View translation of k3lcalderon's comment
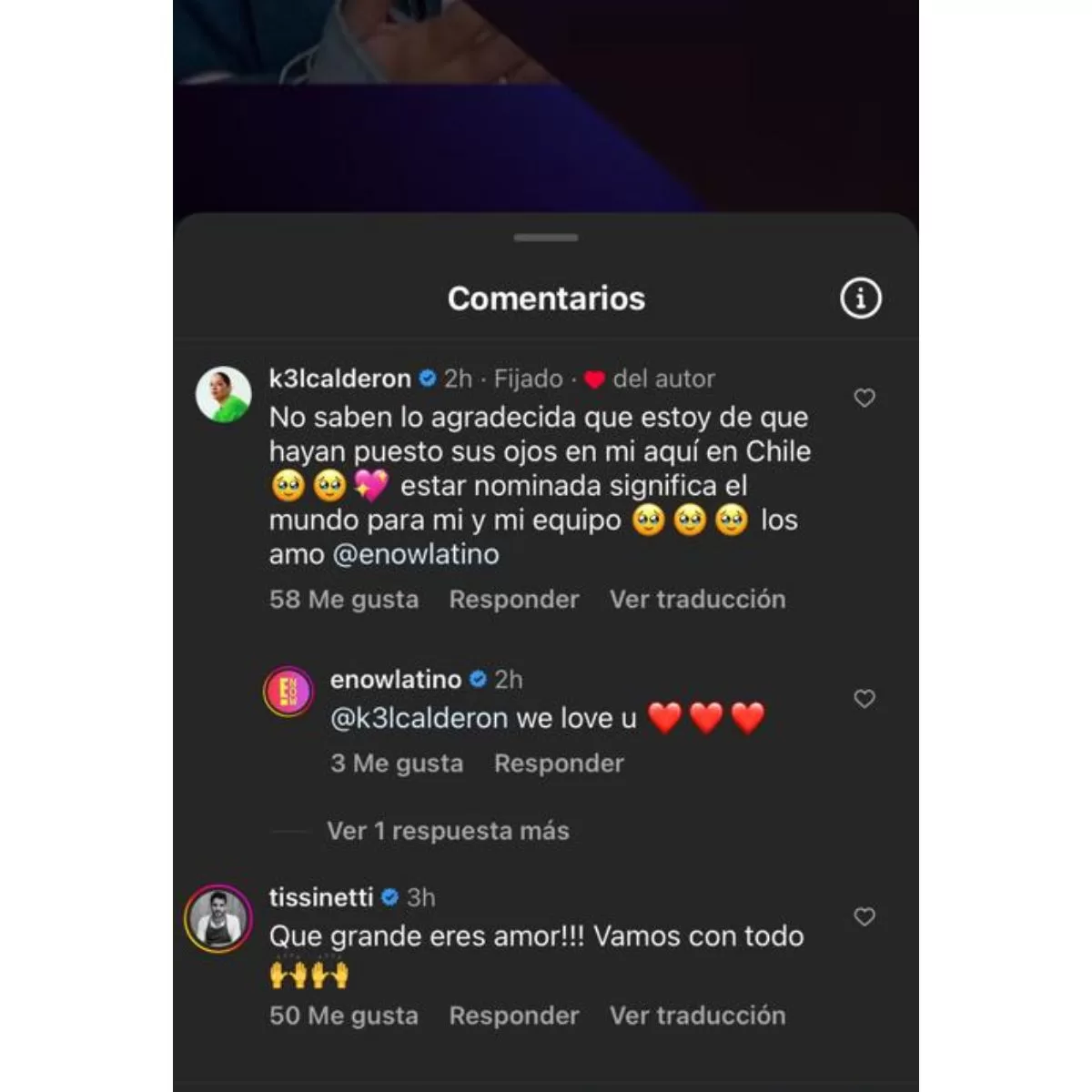The width and height of the screenshot is (1092, 1092). pos(697,599)
